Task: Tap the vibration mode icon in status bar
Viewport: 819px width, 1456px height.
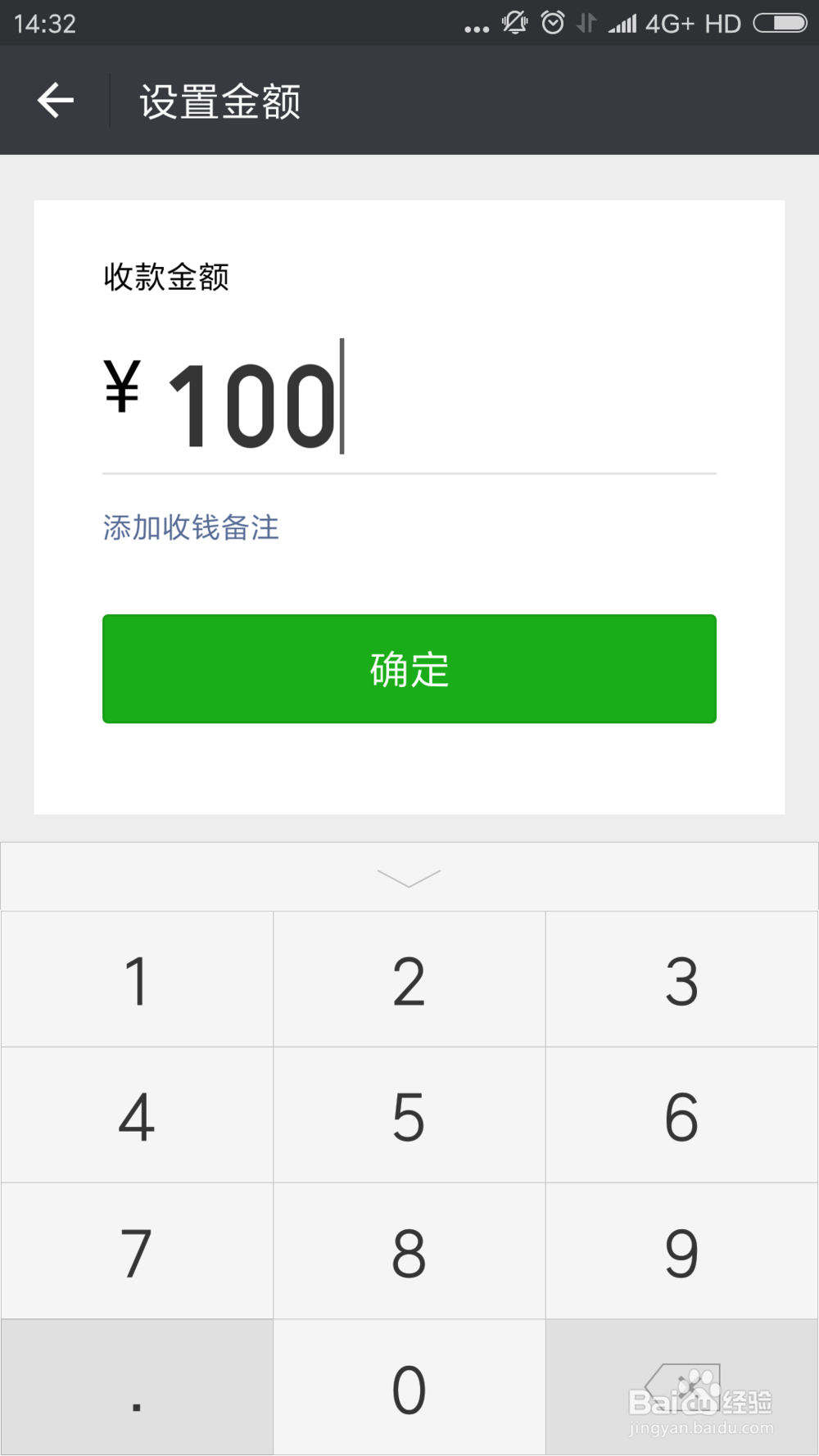Action: click(587, 23)
